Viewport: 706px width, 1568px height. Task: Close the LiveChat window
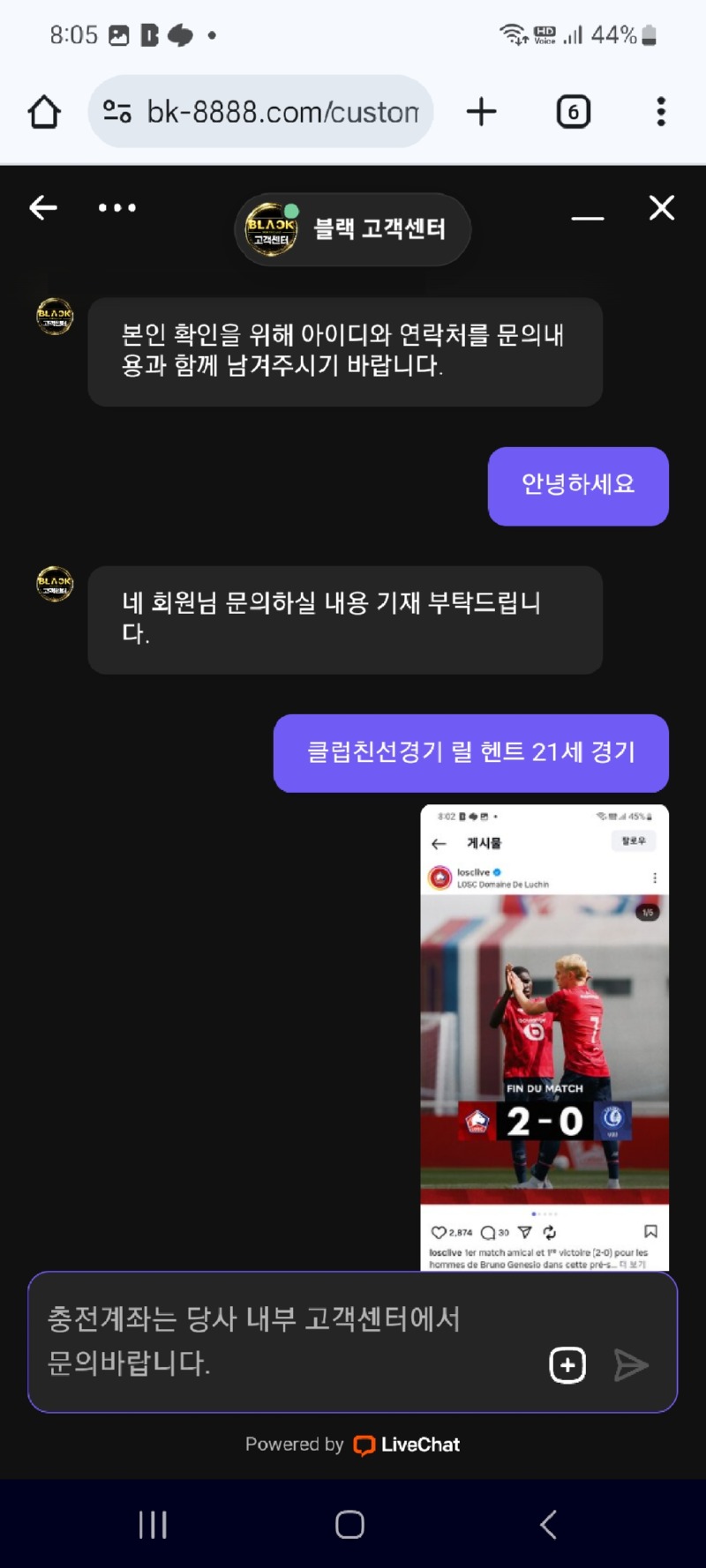coord(661,208)
